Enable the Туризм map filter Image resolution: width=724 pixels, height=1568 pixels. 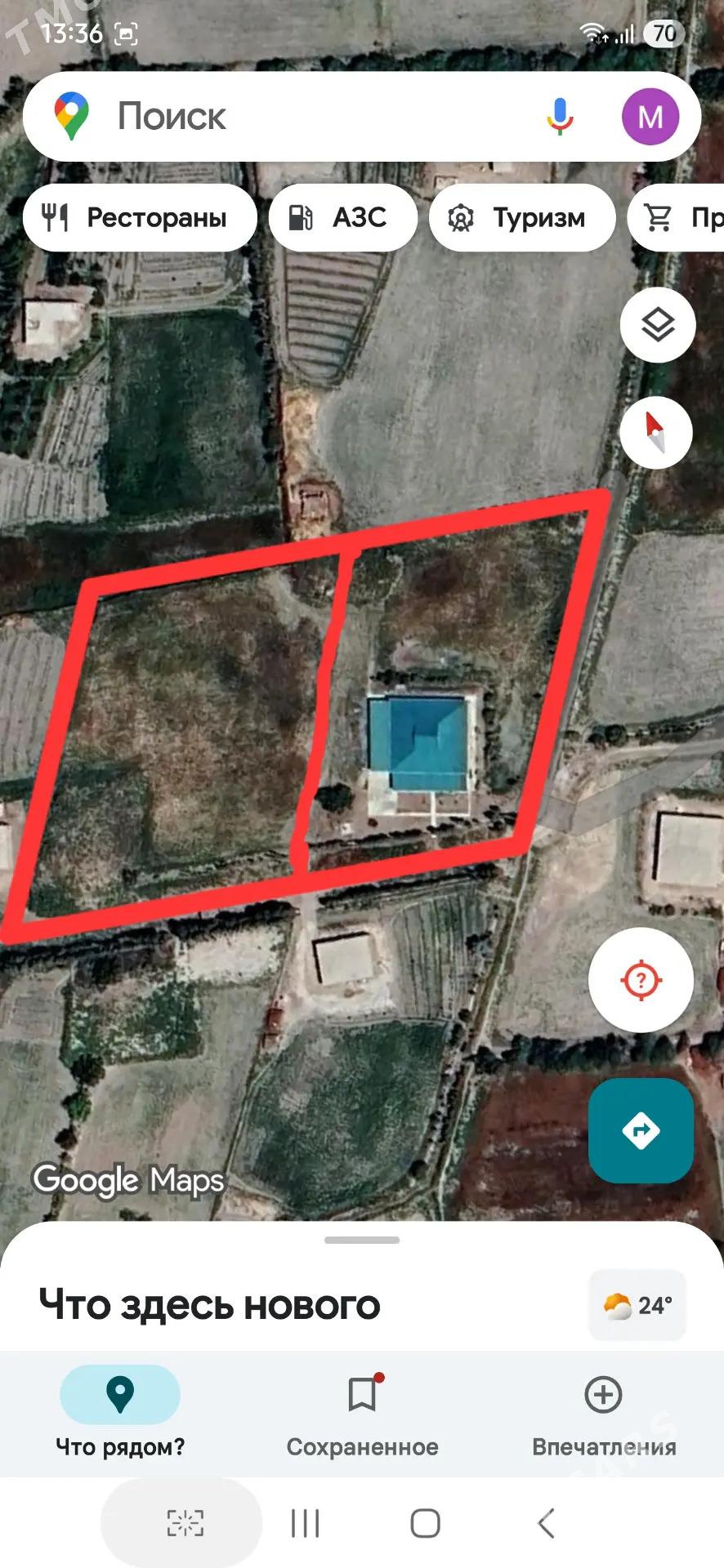(x=522, y=217)
